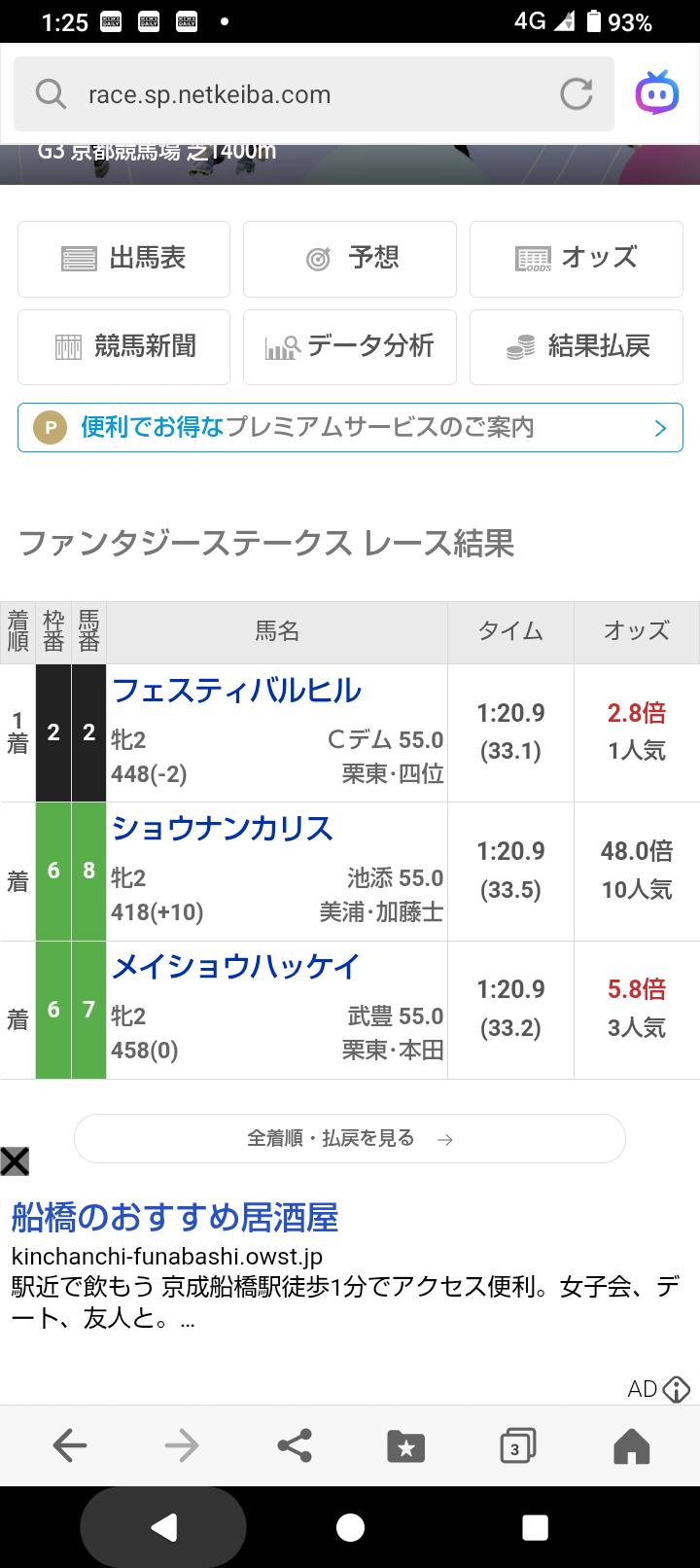Share this page
Viewport: 700px width, 1568px height.
coord(295,1445)
